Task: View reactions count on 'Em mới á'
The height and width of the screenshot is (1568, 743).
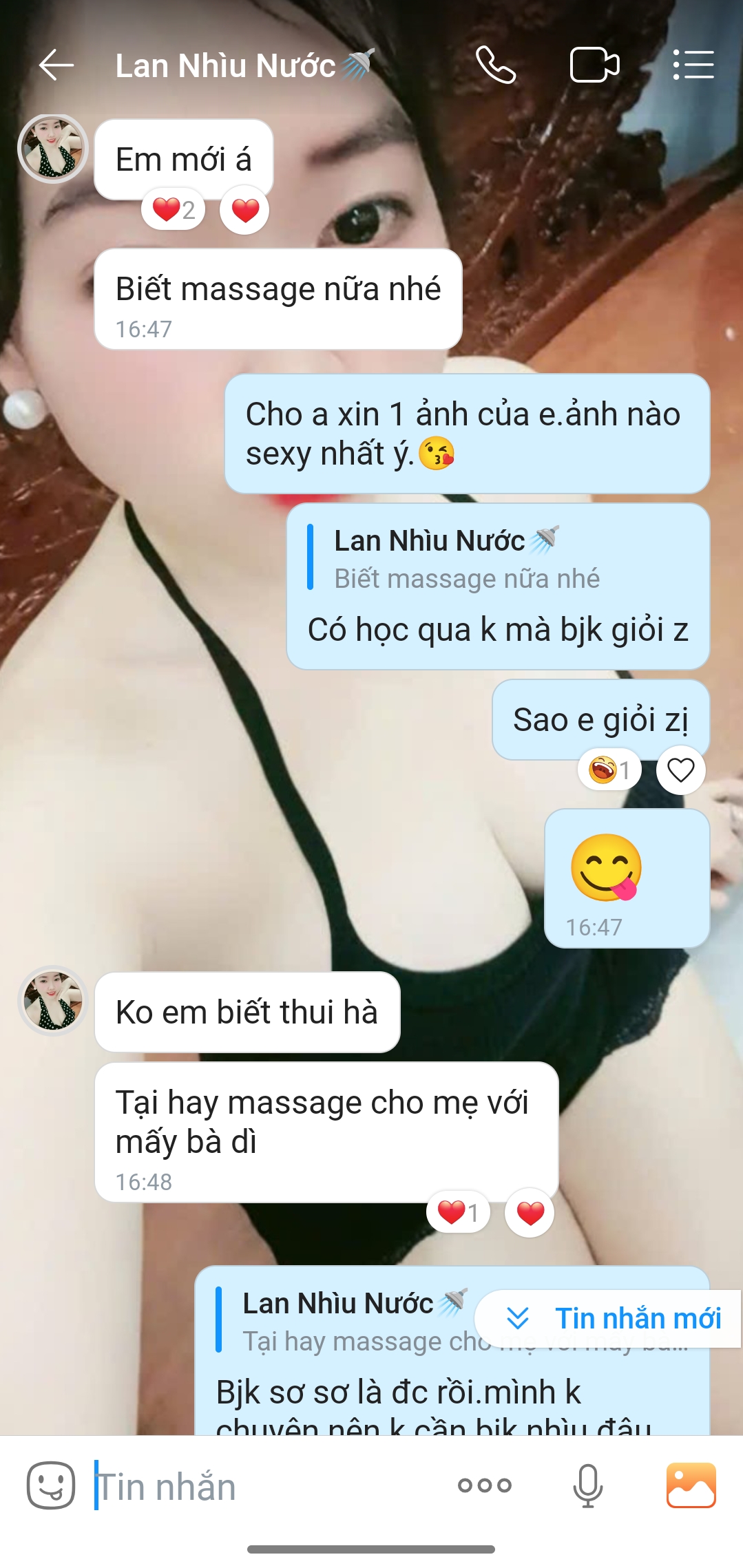Action: (x=174, y=210)
